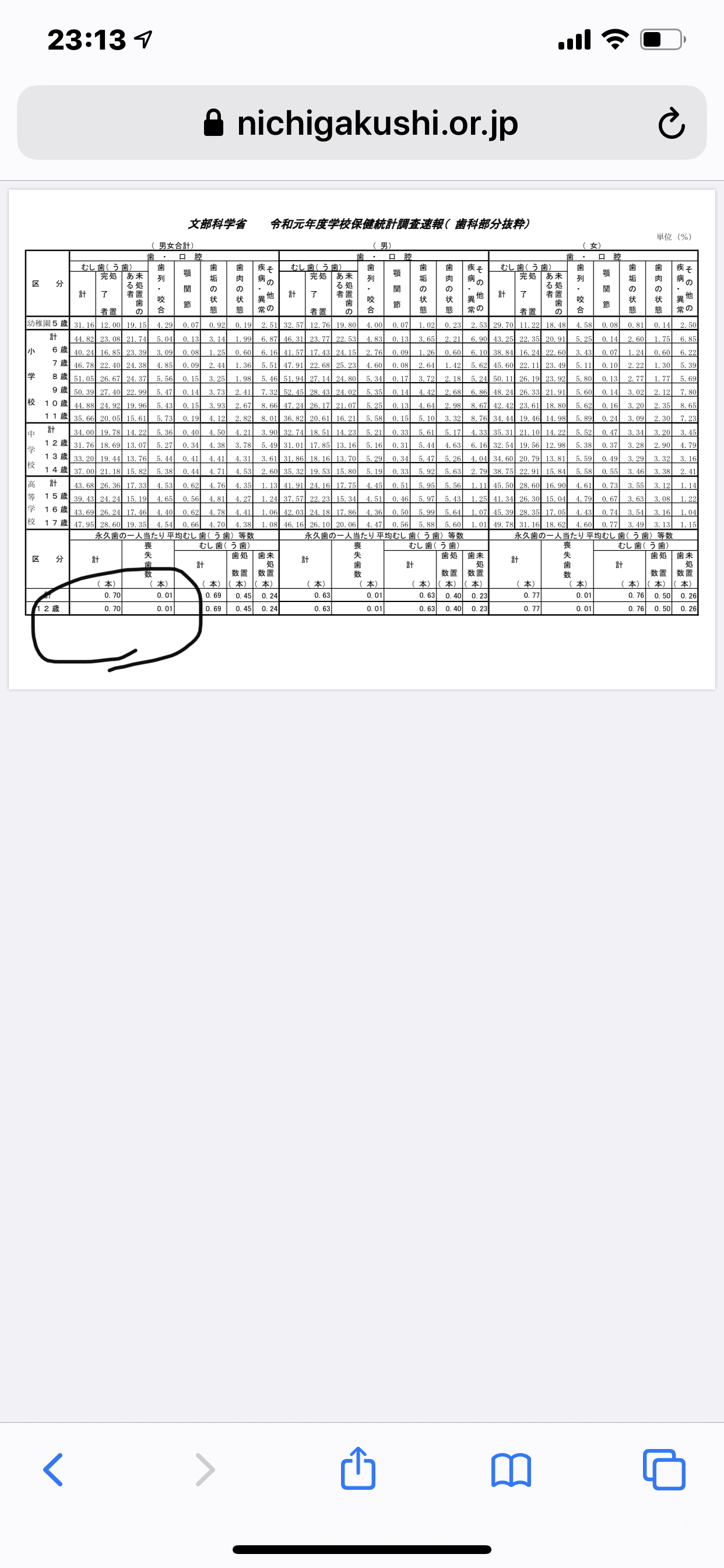Open the share sheet
Screen dimensions: 724x1568
(358, 1469)
